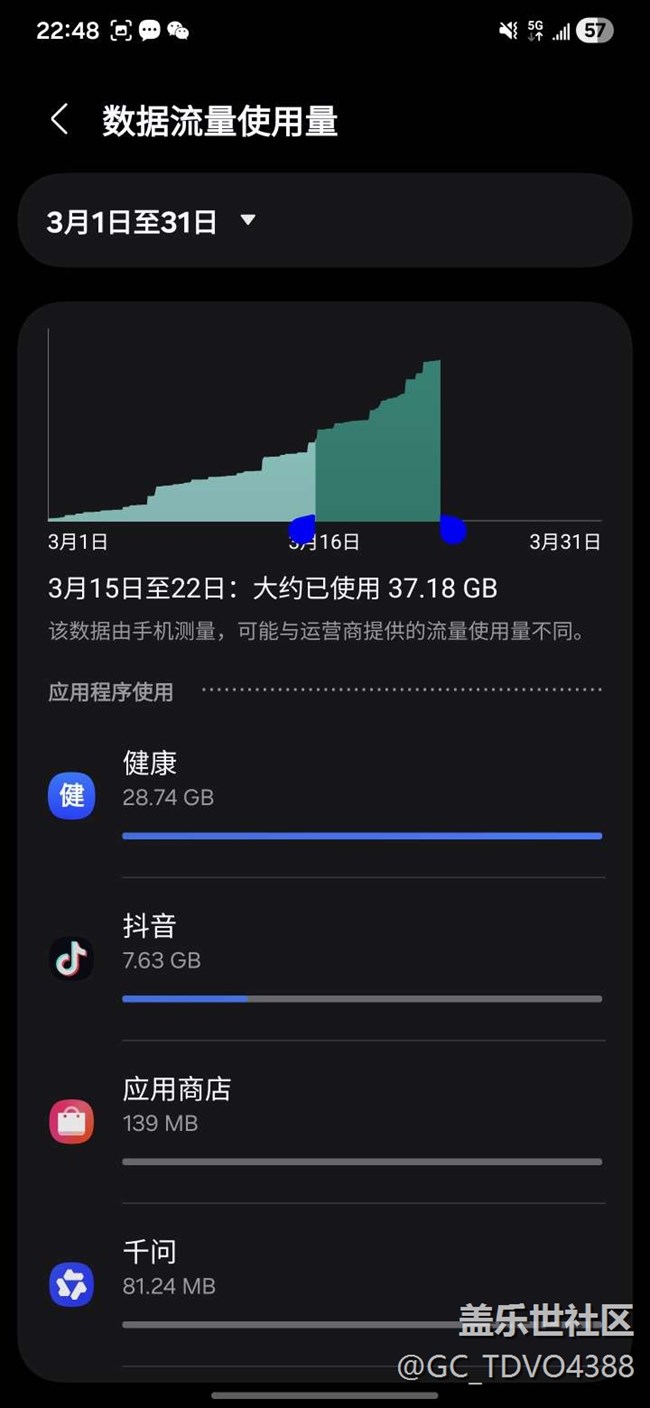Open 抖音 app data usage details
The height and width of the screenshot is (1408, 650).
325,959
